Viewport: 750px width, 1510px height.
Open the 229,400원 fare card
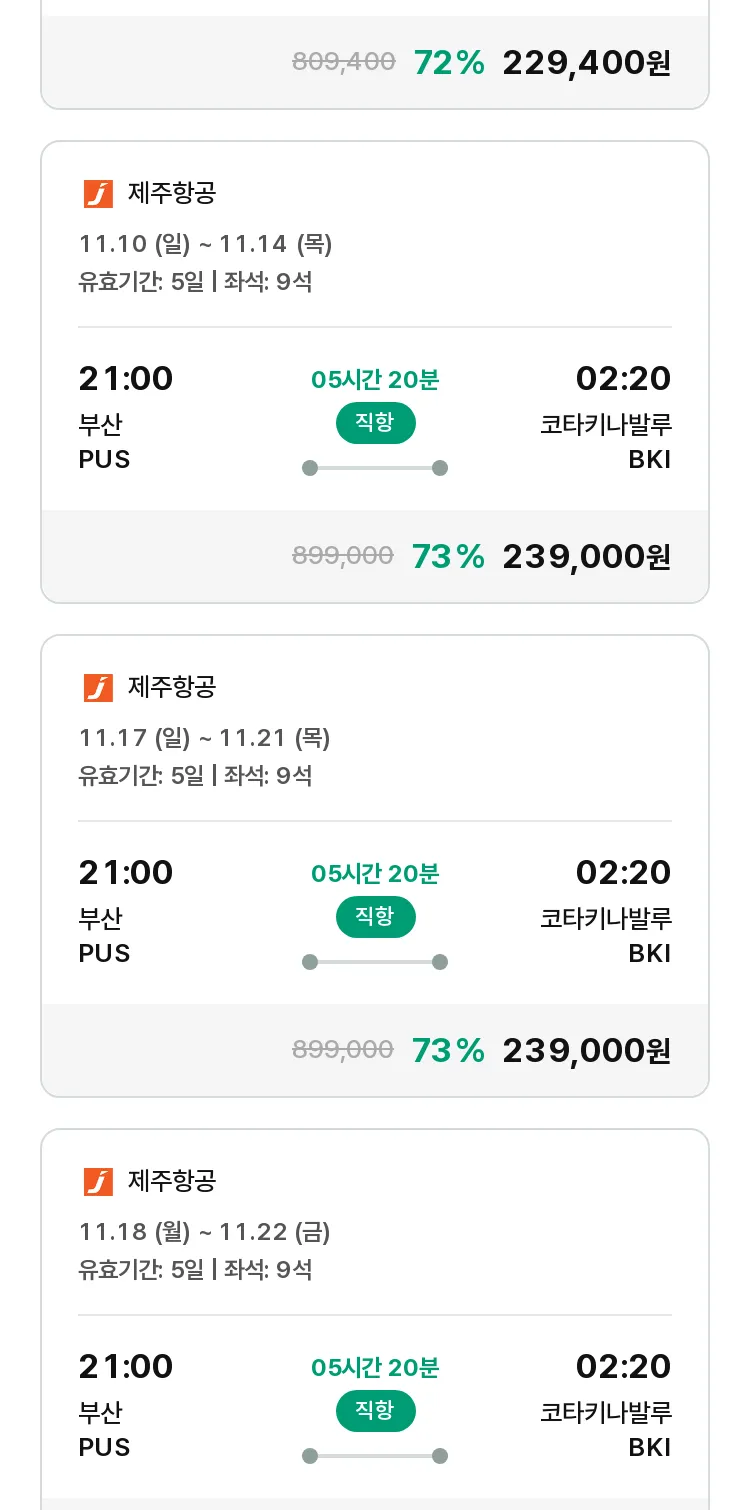(375, 54)
